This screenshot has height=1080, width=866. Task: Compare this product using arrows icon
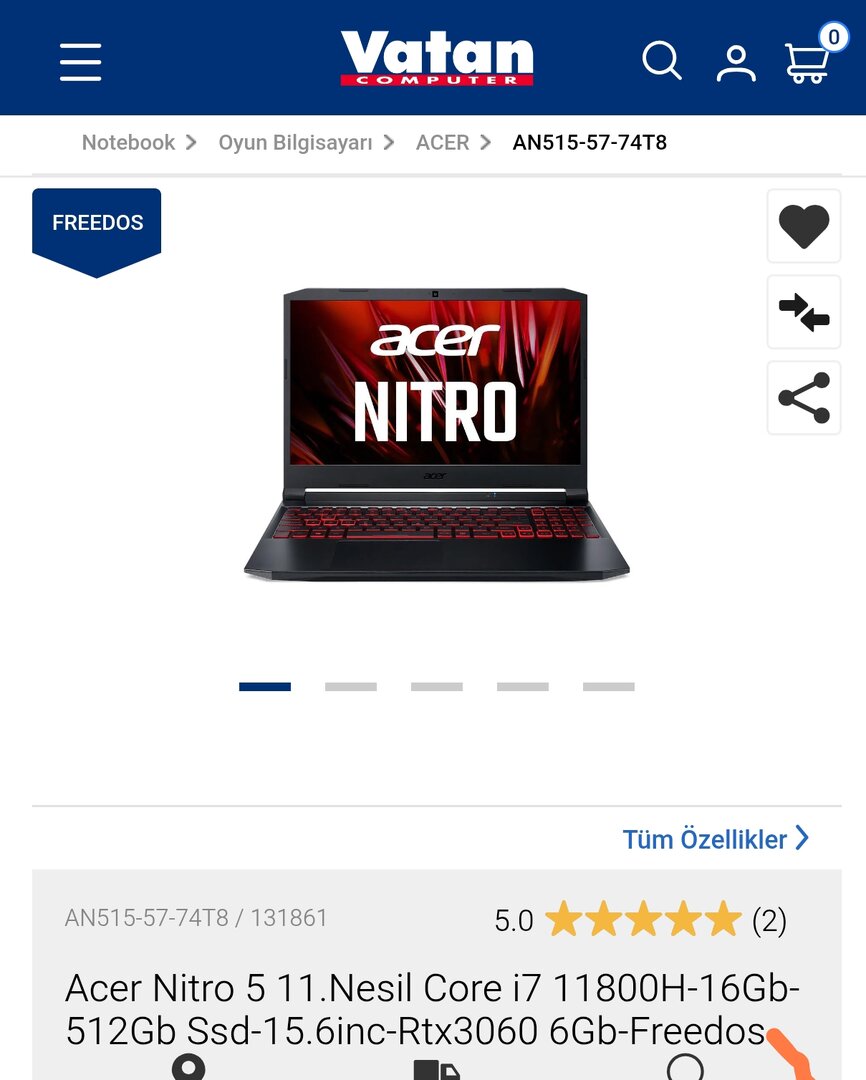pos(804,312)
